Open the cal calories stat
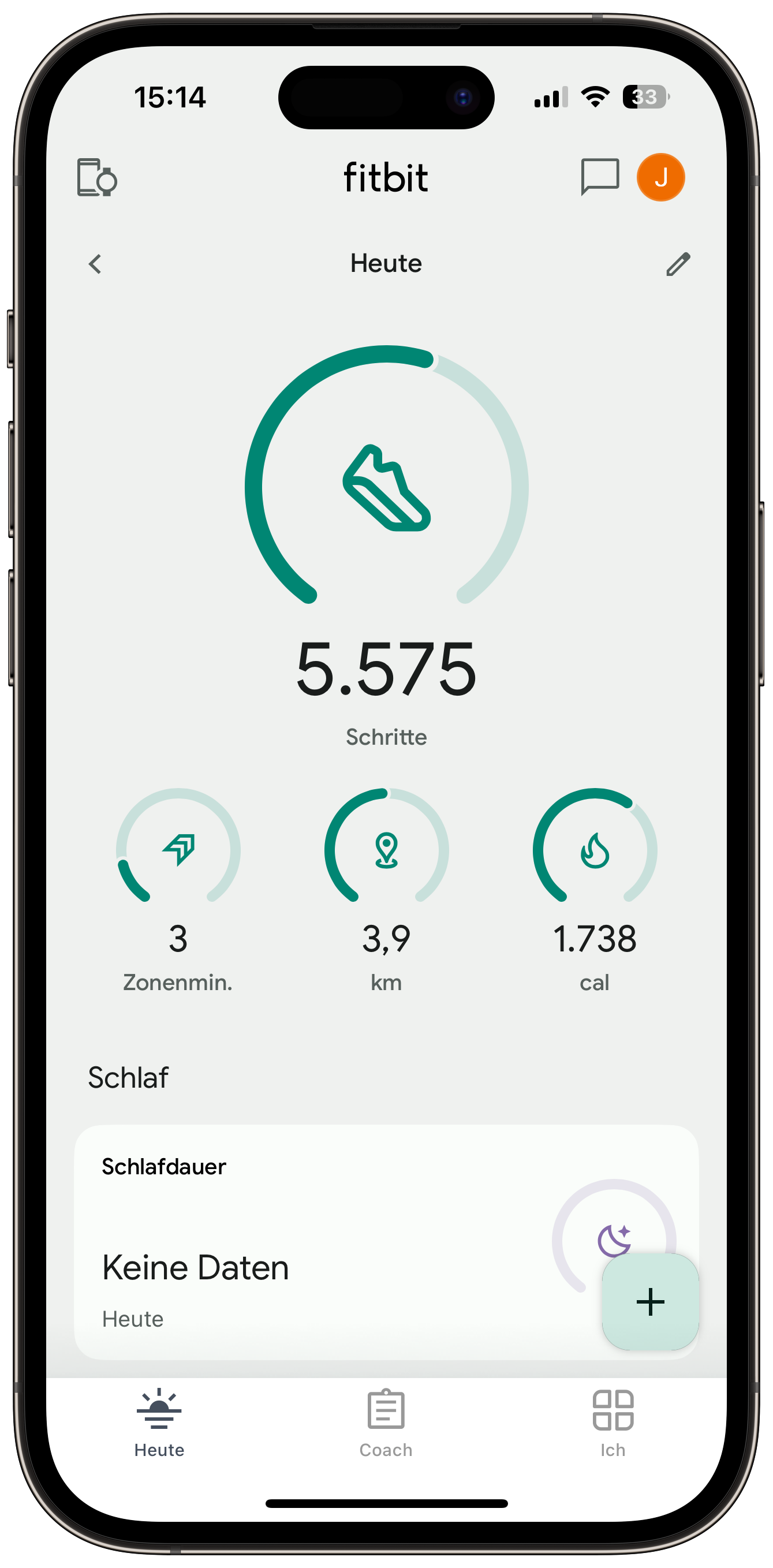This screenshot has height=1568, width=773. pos(595,890)
